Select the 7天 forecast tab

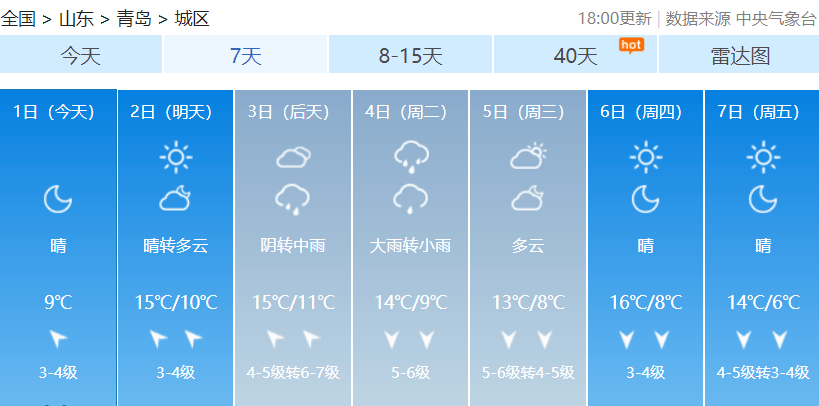(245, 56)
